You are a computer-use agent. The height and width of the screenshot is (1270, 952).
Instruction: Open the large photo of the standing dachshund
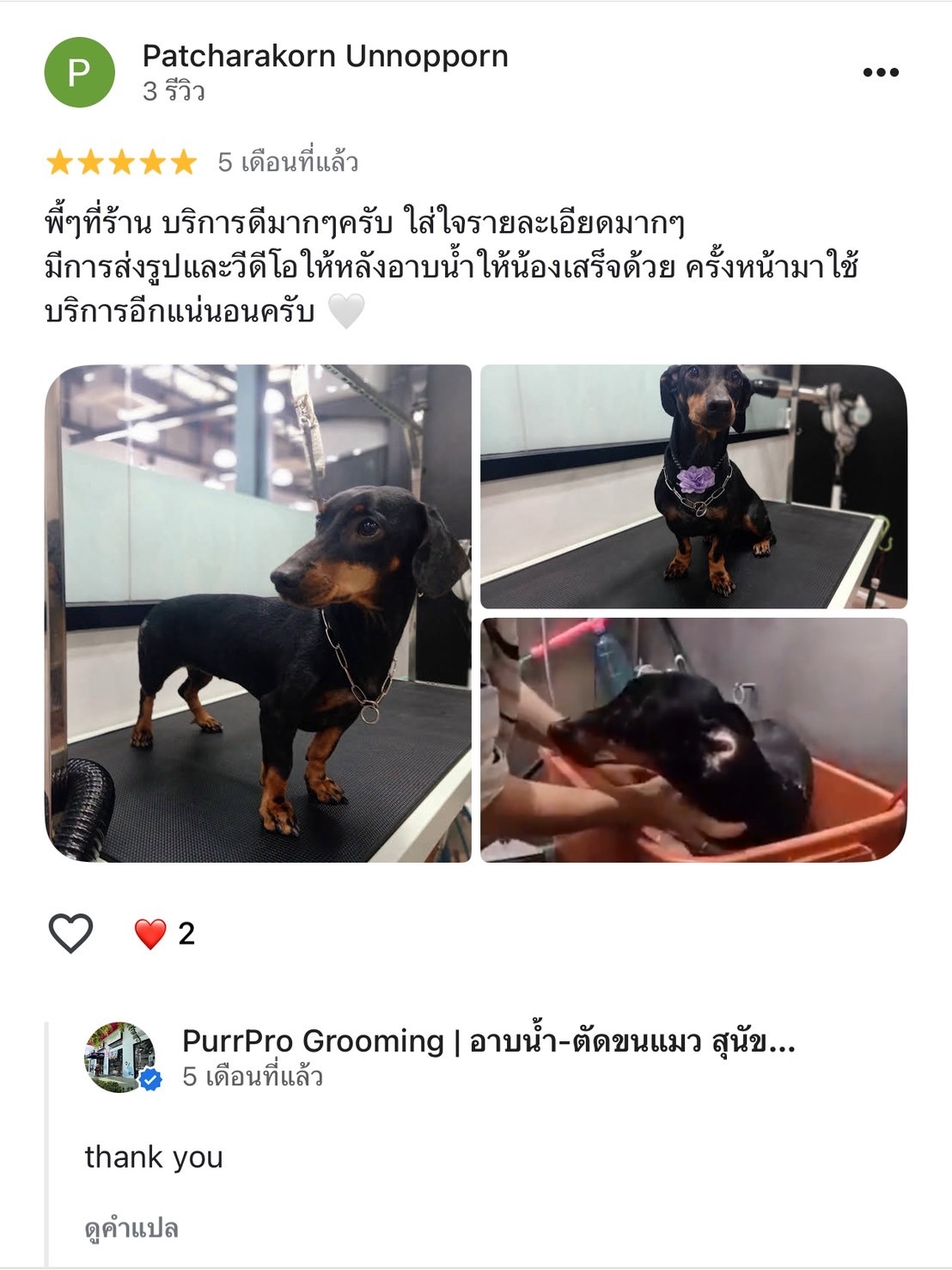pos(258,613)
